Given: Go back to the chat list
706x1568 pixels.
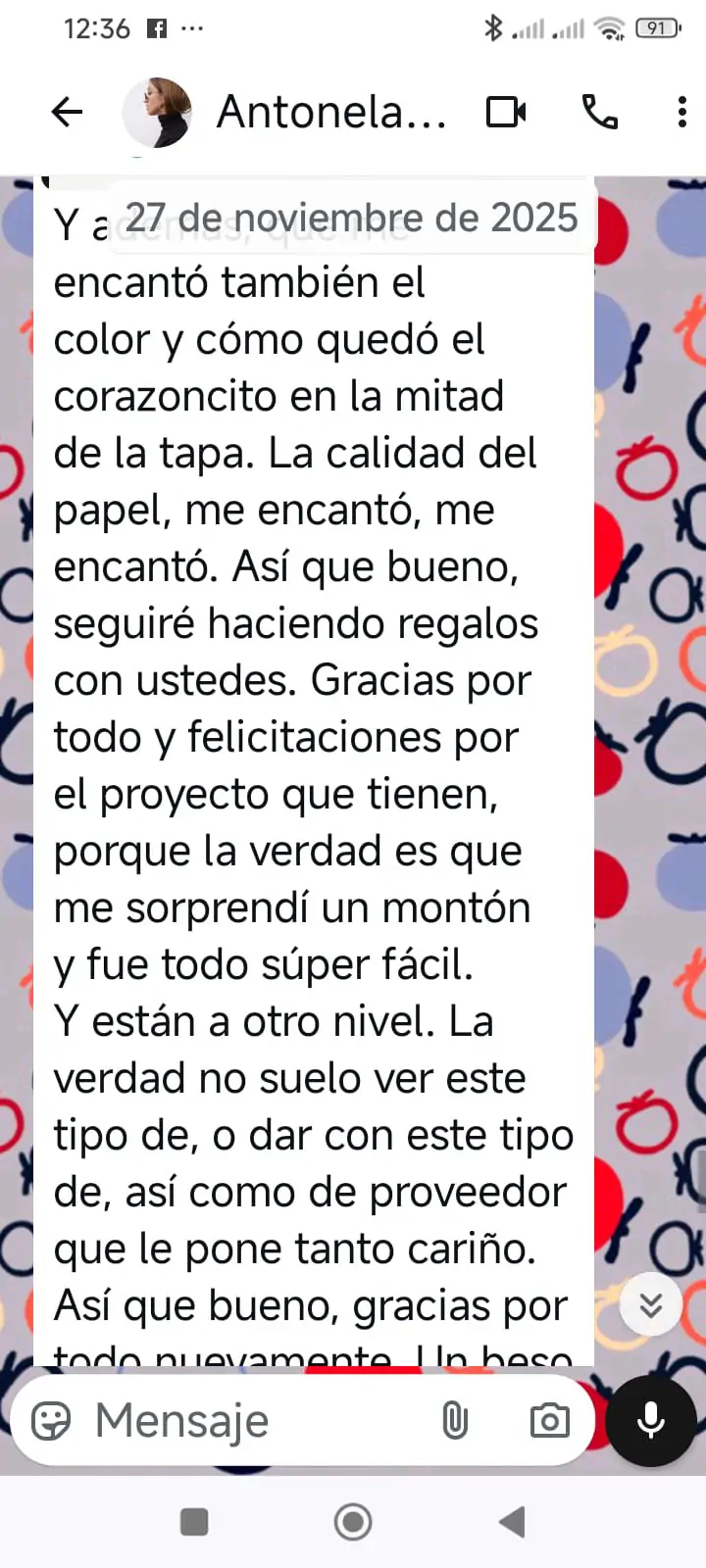Looking at the screenshot, I should (67, 112).
